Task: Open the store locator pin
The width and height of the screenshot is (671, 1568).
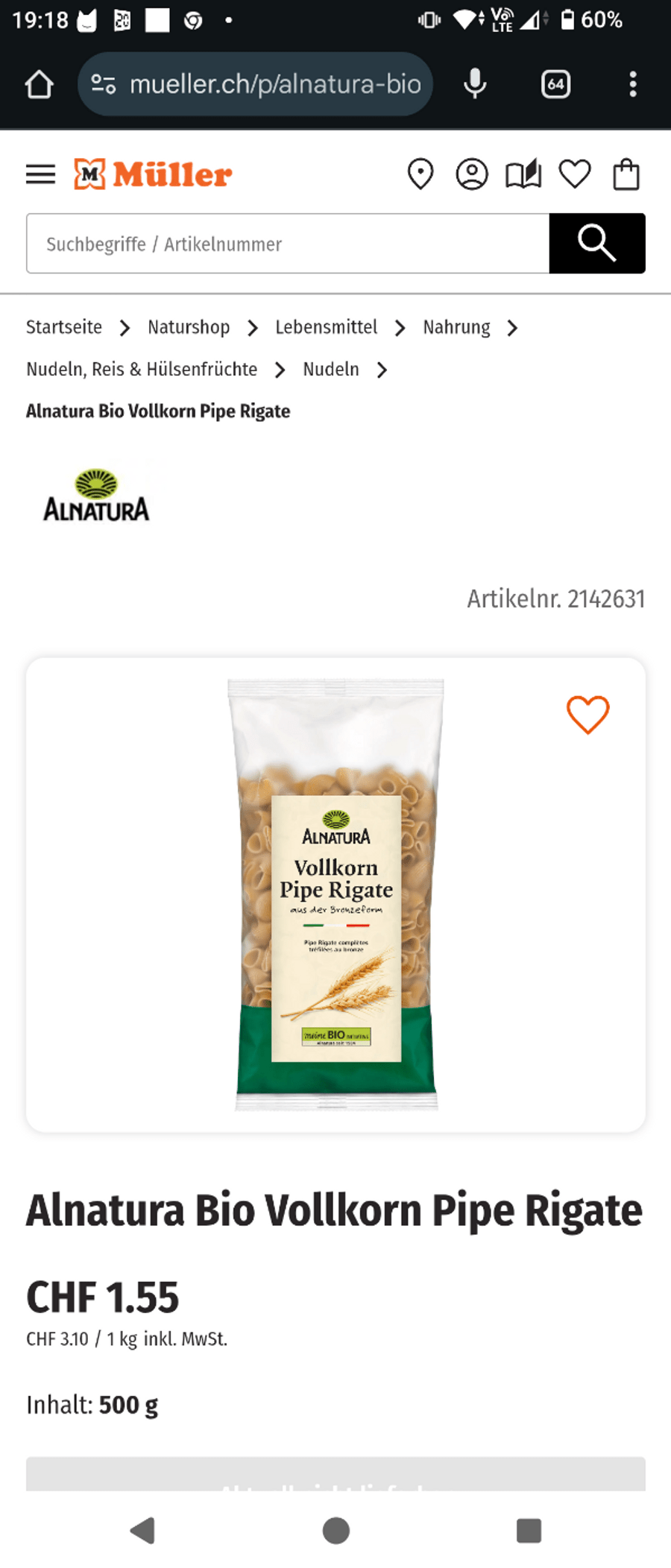Action: [420, 174]
